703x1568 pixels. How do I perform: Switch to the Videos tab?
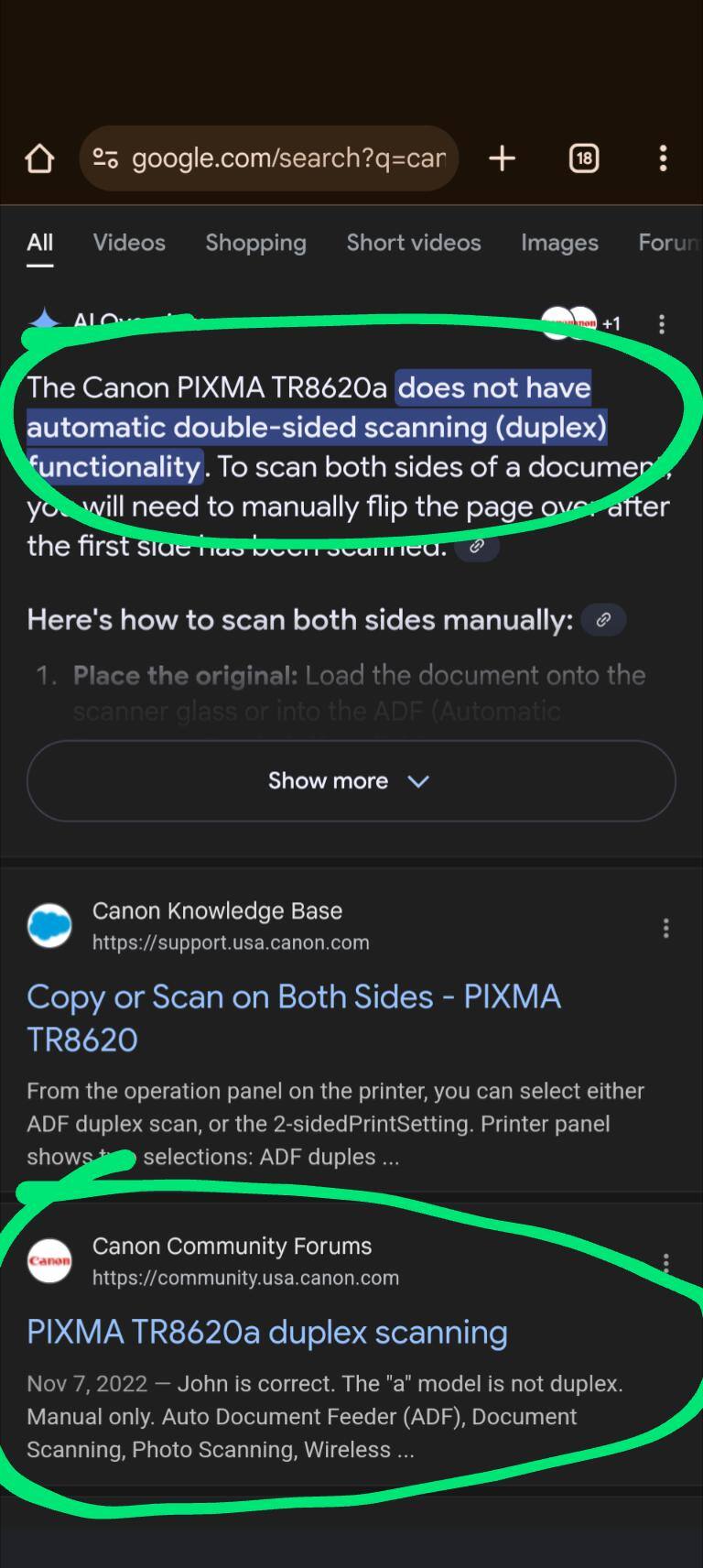tap(129, 243)
